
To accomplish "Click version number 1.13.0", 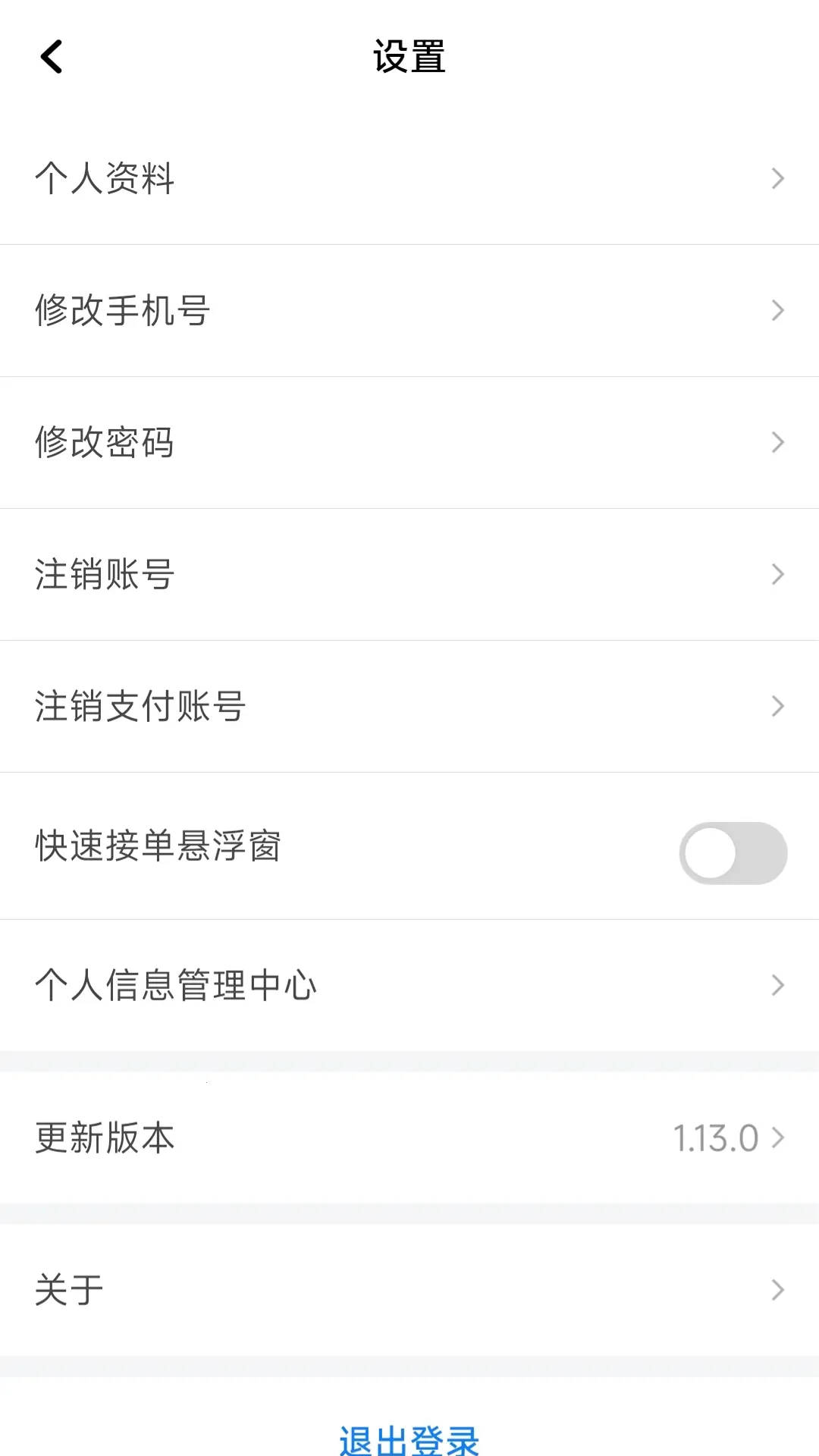I will [716, 1137].
